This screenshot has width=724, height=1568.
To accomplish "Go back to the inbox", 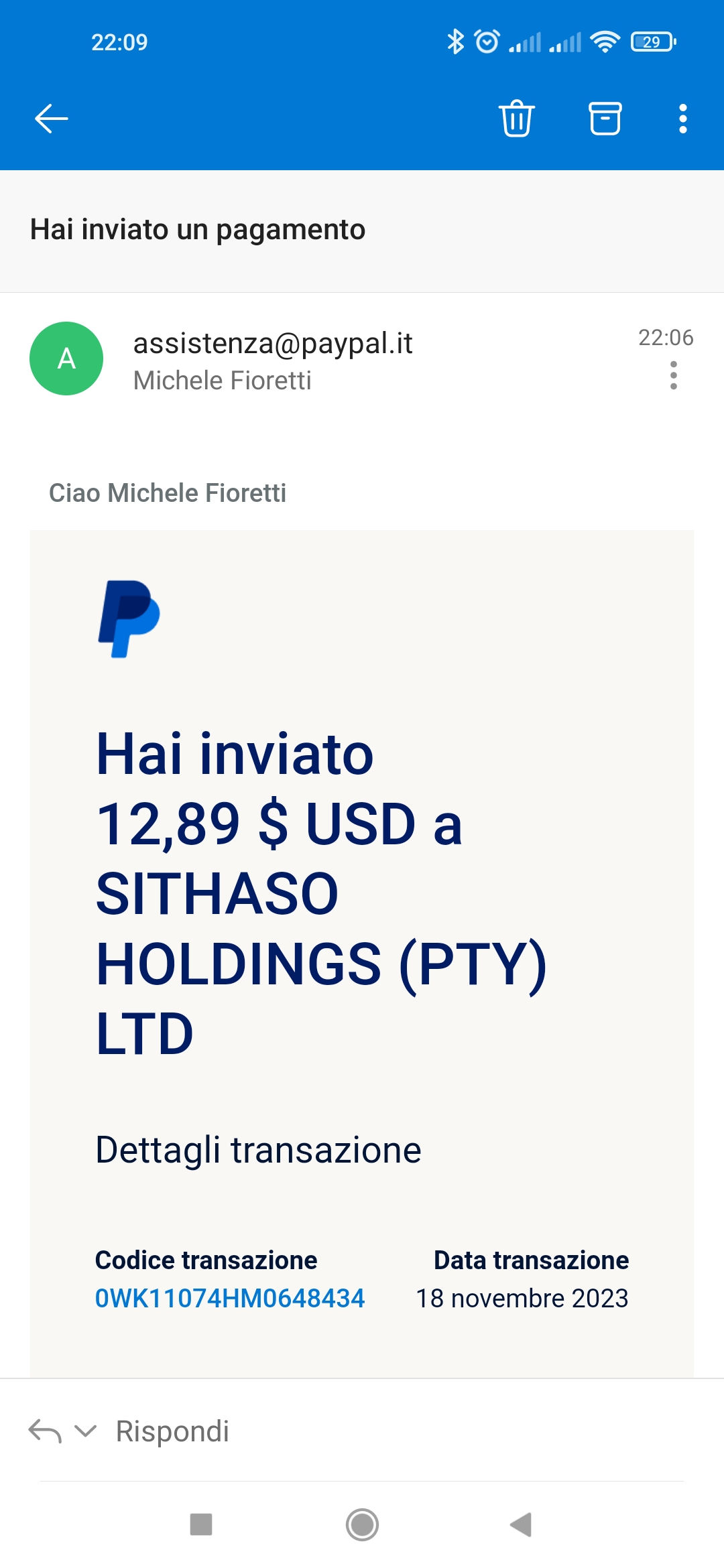I will (x=51, y=119).
